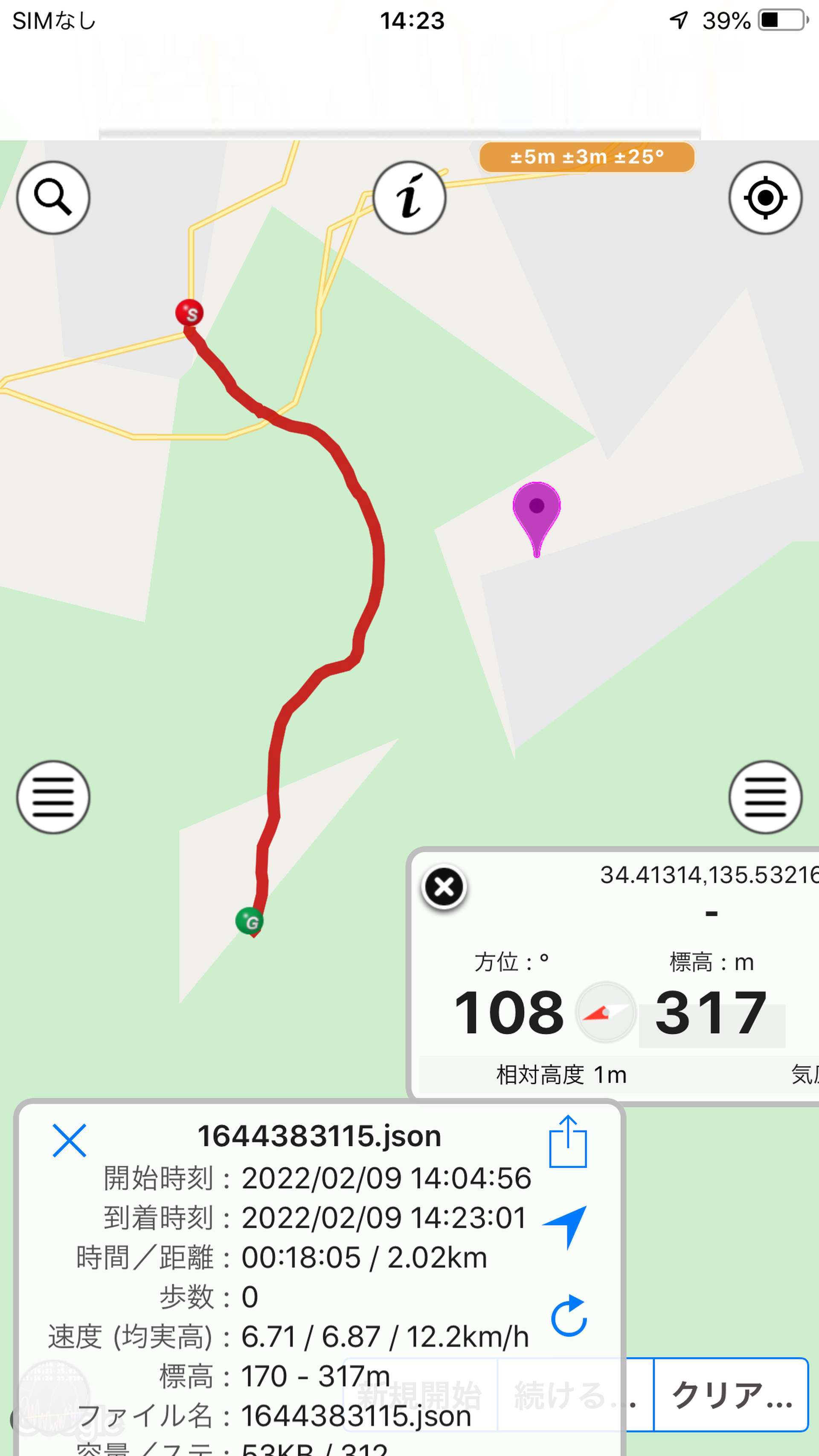The image size is (819, 1456).
Task: Center map on current location
Action: click(765, 198)
